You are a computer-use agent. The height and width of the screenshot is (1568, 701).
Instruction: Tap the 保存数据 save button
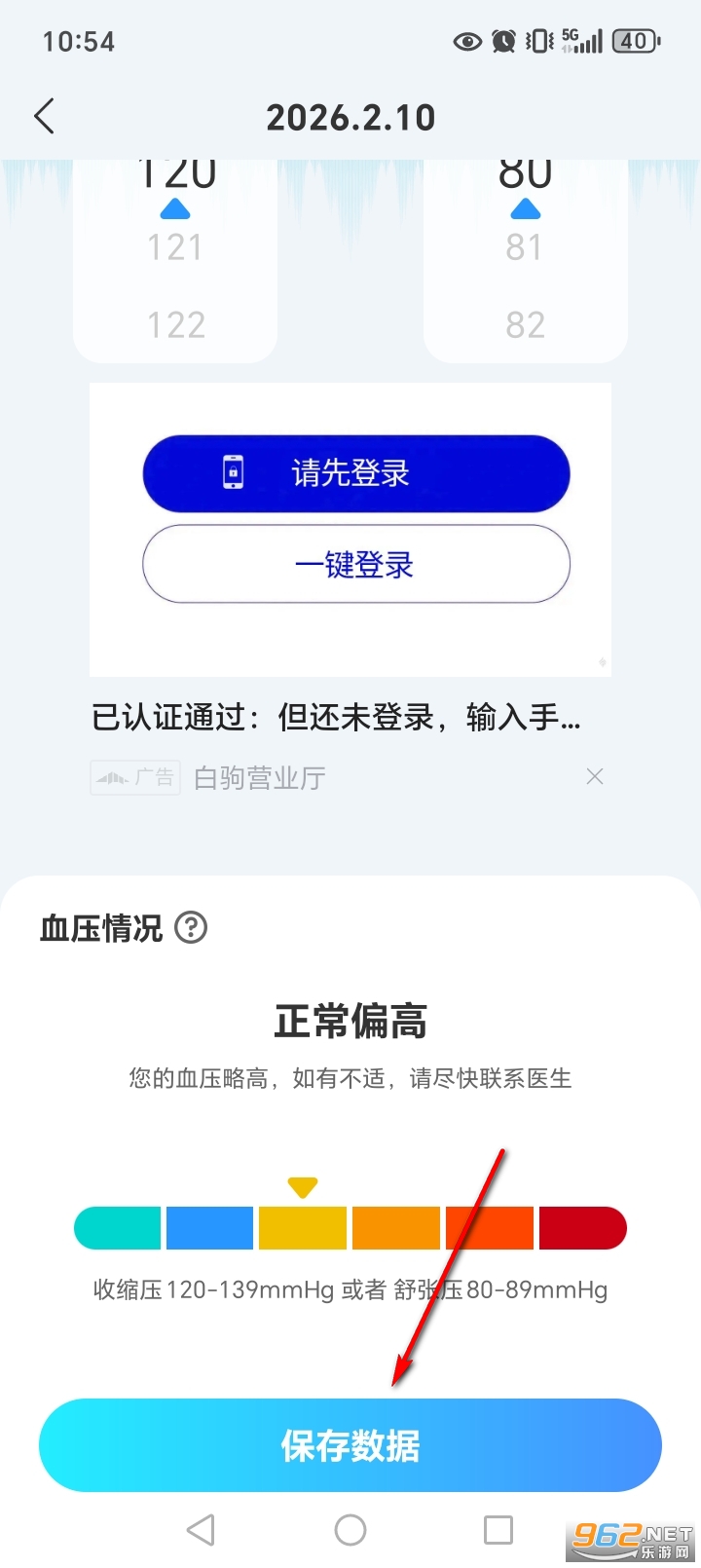click(x=350, y=1445)
